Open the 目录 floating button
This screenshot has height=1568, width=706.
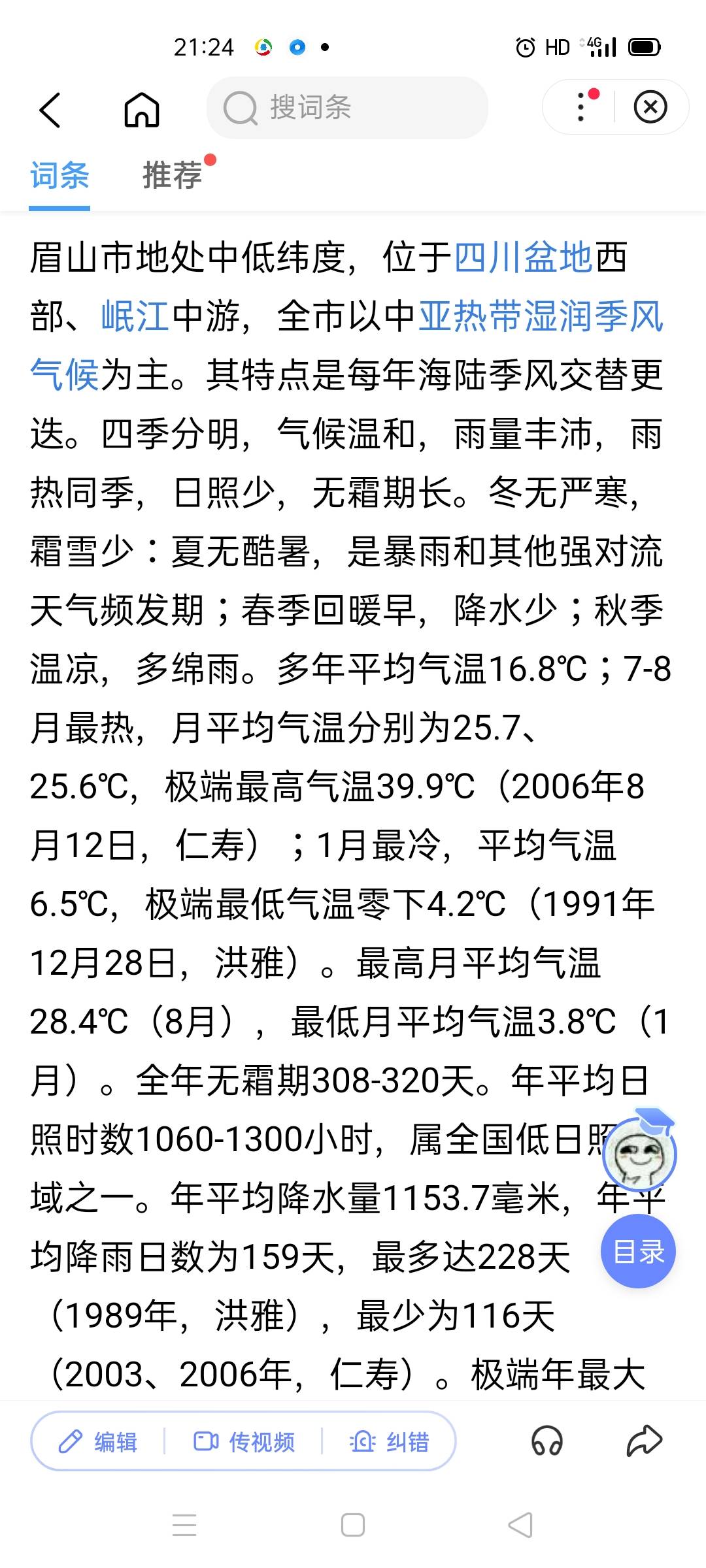[639, 1251]
